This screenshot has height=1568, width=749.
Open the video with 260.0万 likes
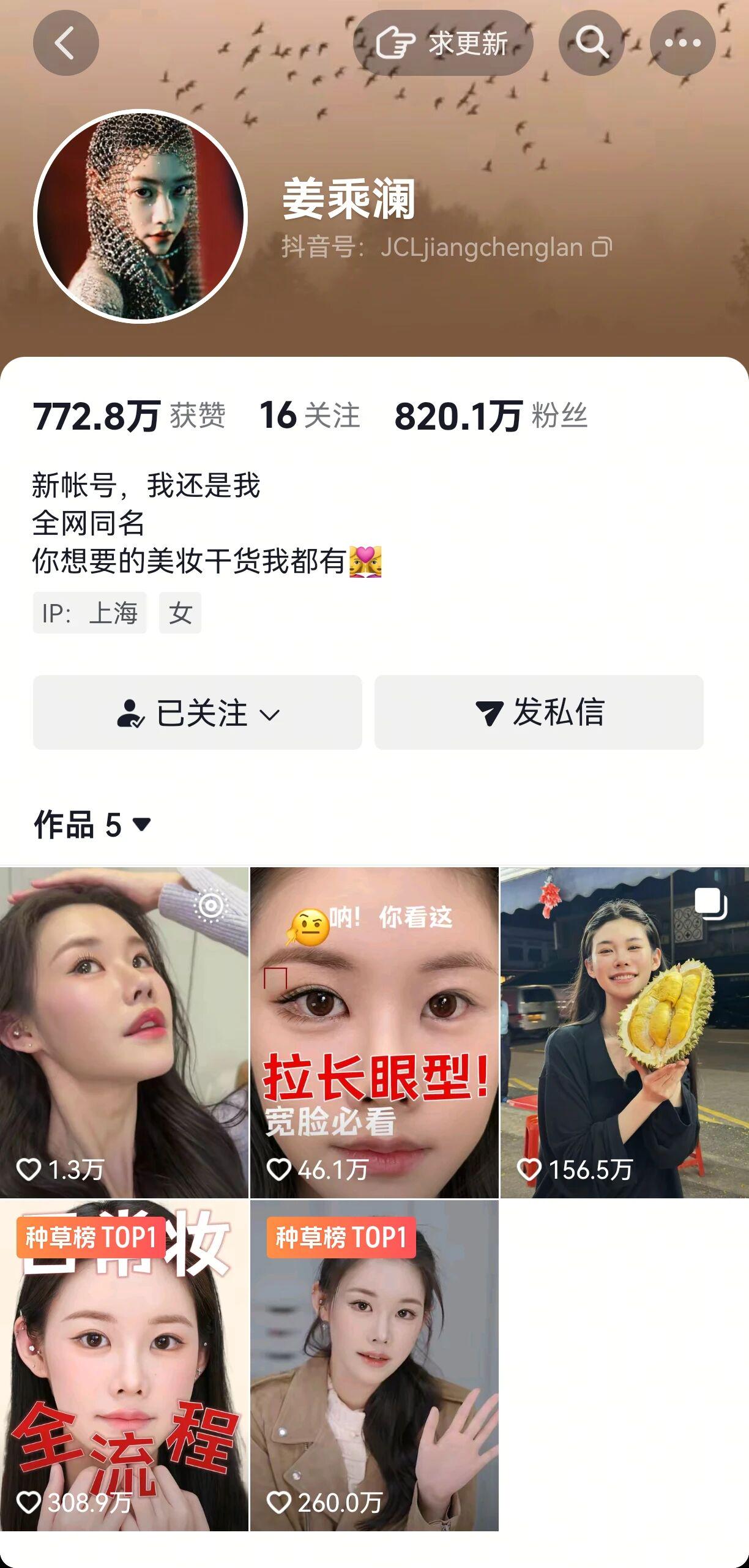point(374,1365)
